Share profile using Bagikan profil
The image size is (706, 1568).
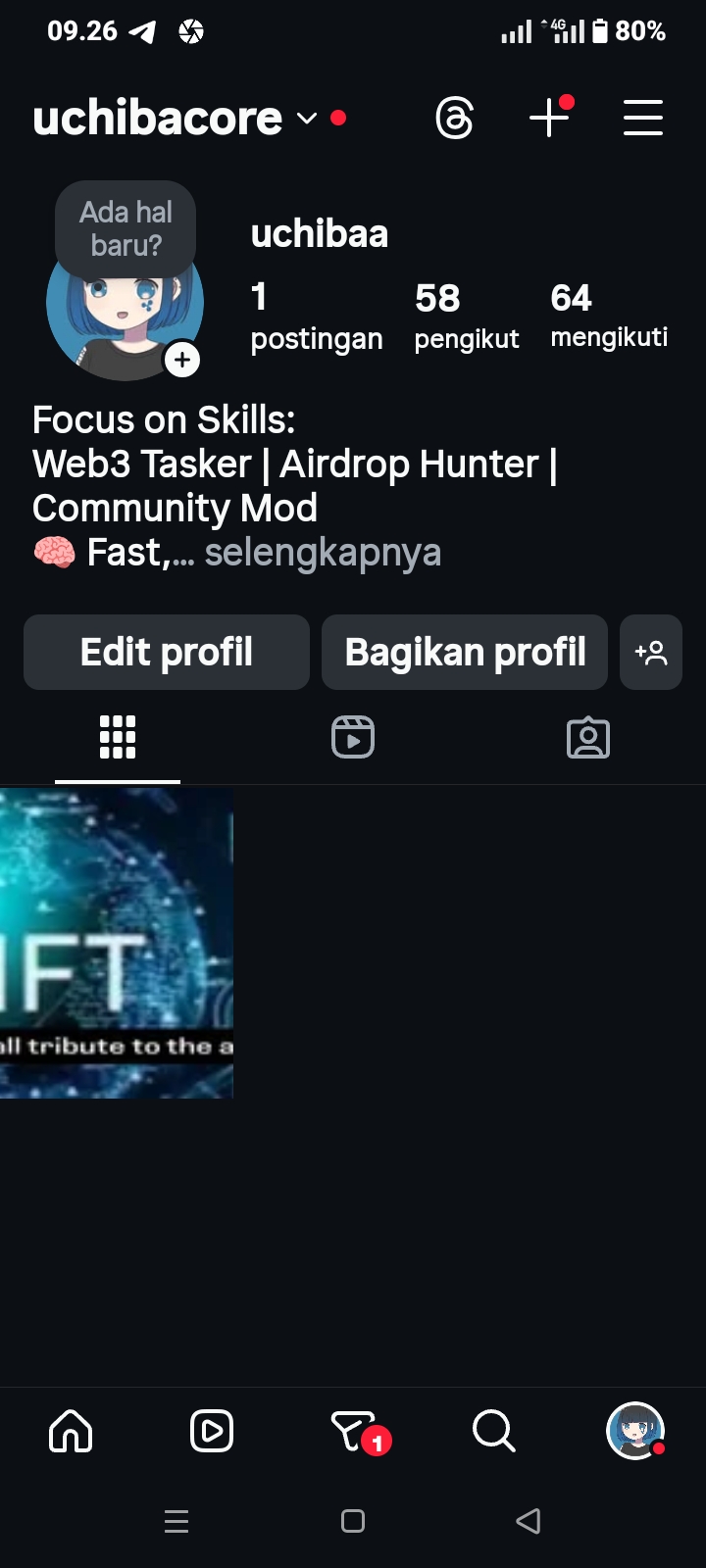click(465, 653)
